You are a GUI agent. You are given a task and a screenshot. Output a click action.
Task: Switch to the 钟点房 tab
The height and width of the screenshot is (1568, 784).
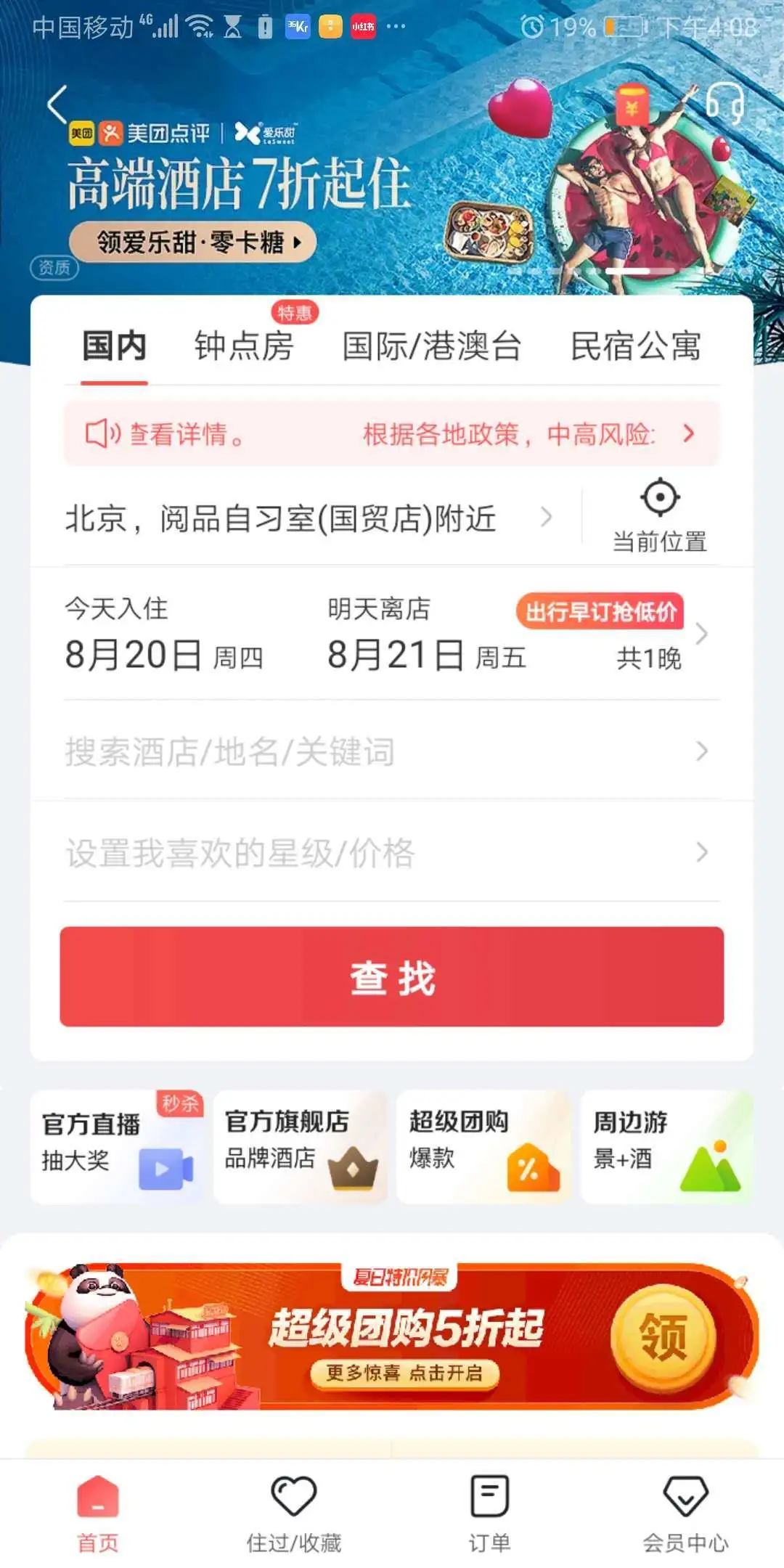(x=243, y=347)
